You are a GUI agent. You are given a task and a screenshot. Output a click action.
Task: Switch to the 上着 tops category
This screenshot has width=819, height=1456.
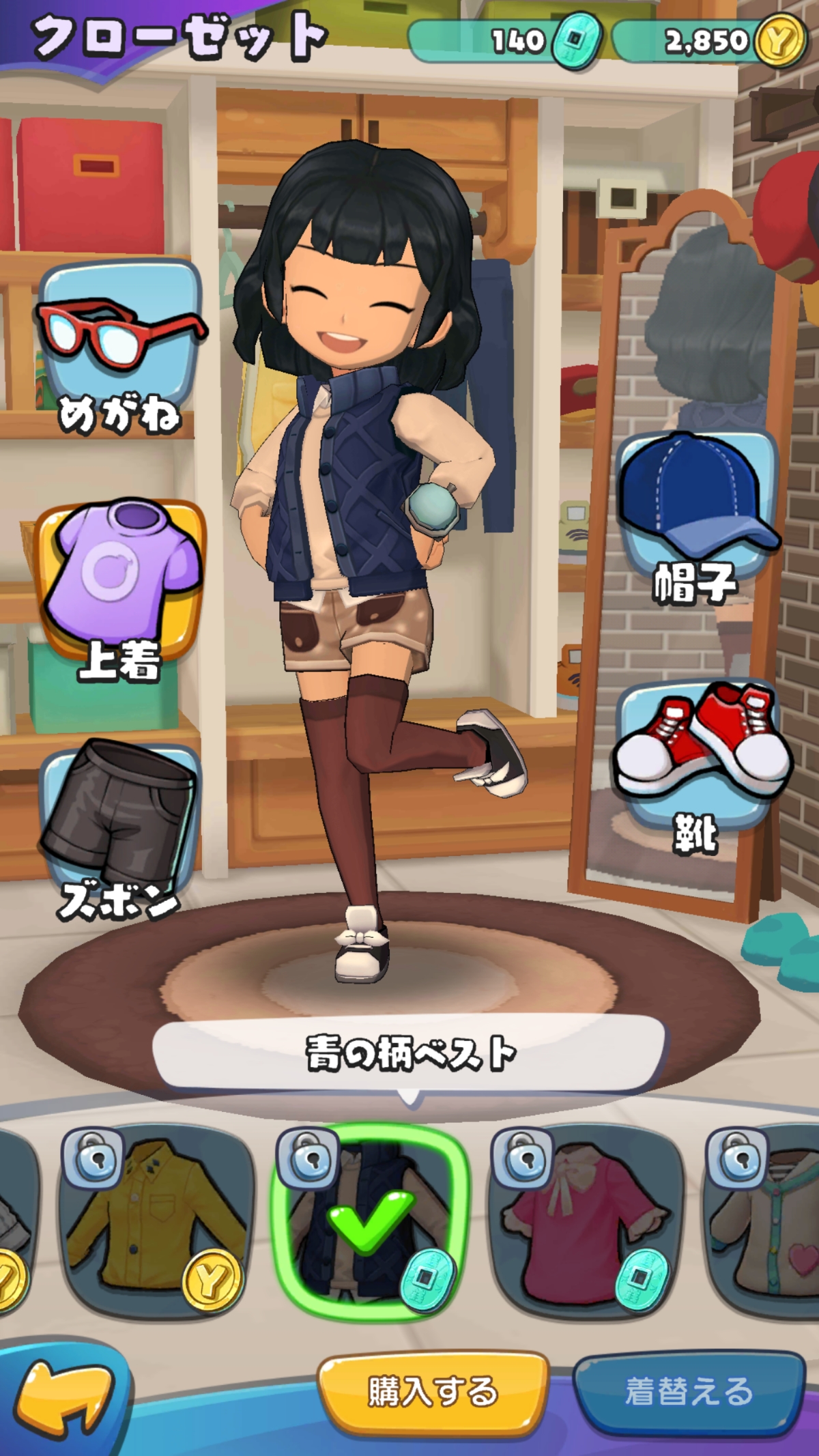[x=120, y=587]
